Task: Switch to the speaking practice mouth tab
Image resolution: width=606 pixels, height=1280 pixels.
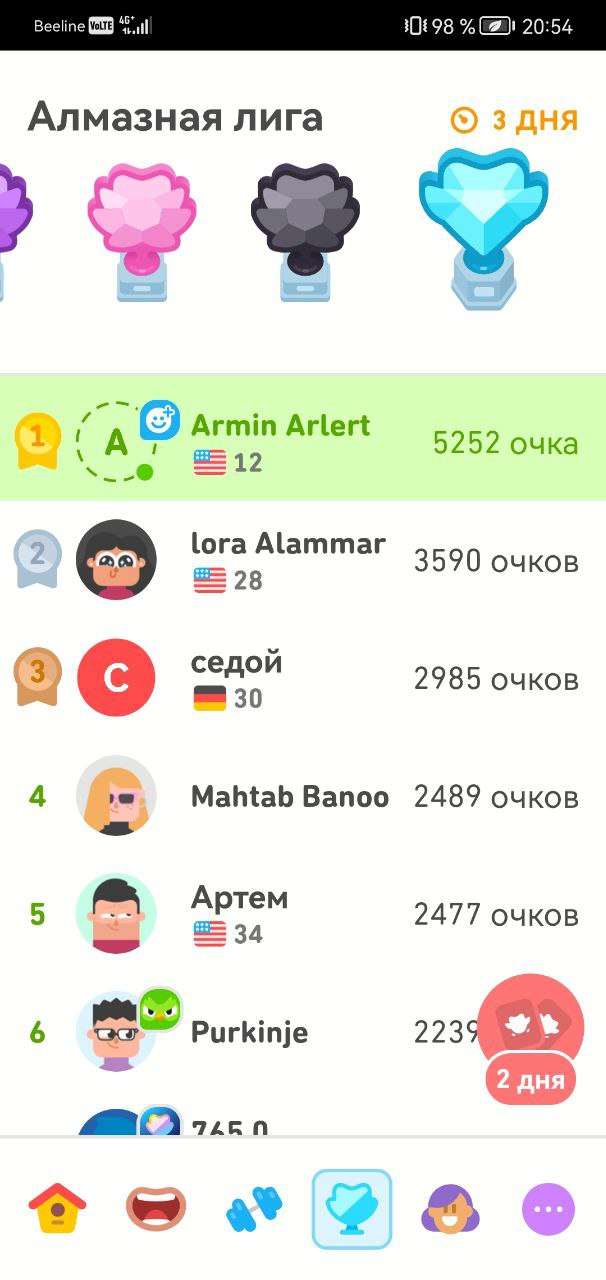Action: click(x=155, y=1209)
